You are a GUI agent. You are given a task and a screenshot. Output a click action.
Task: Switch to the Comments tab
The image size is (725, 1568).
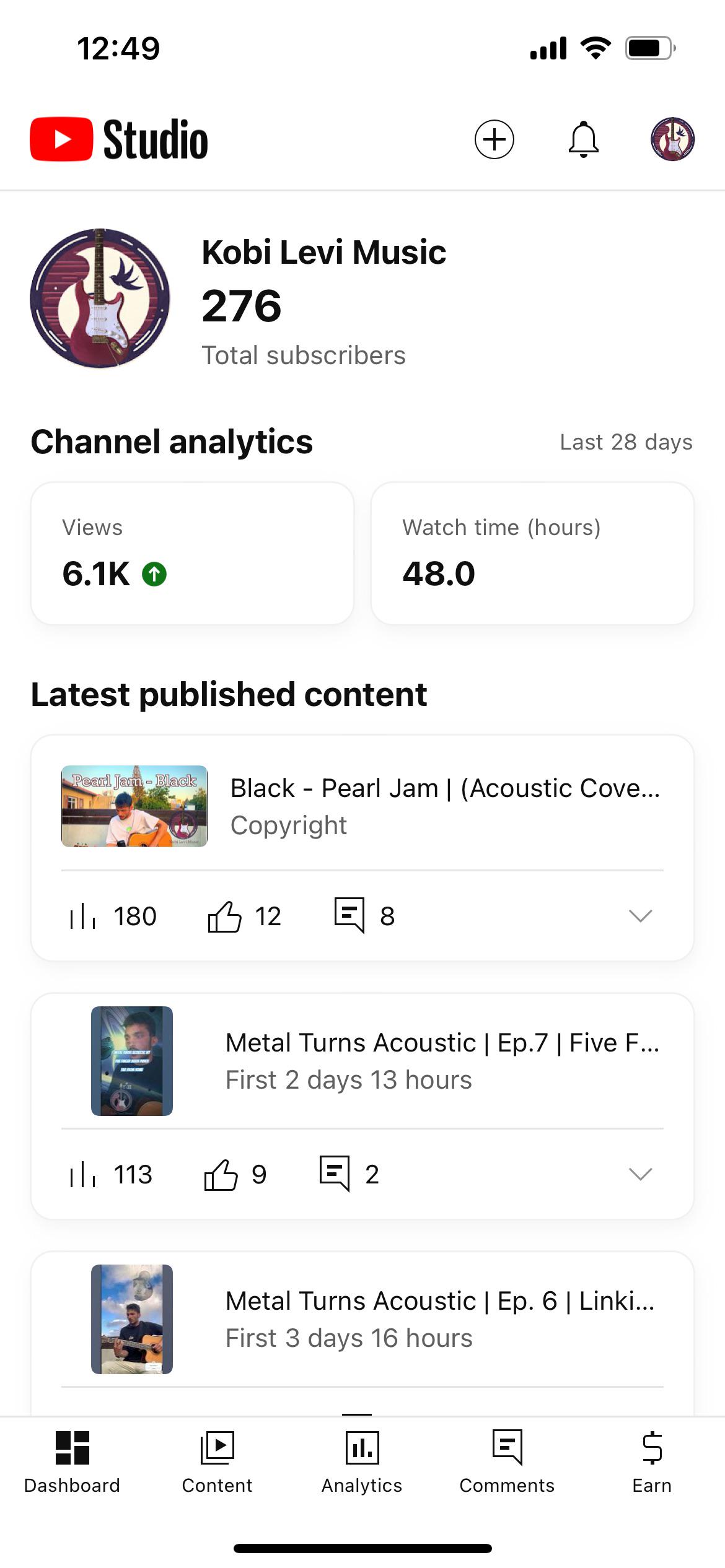coord(507,1463)
